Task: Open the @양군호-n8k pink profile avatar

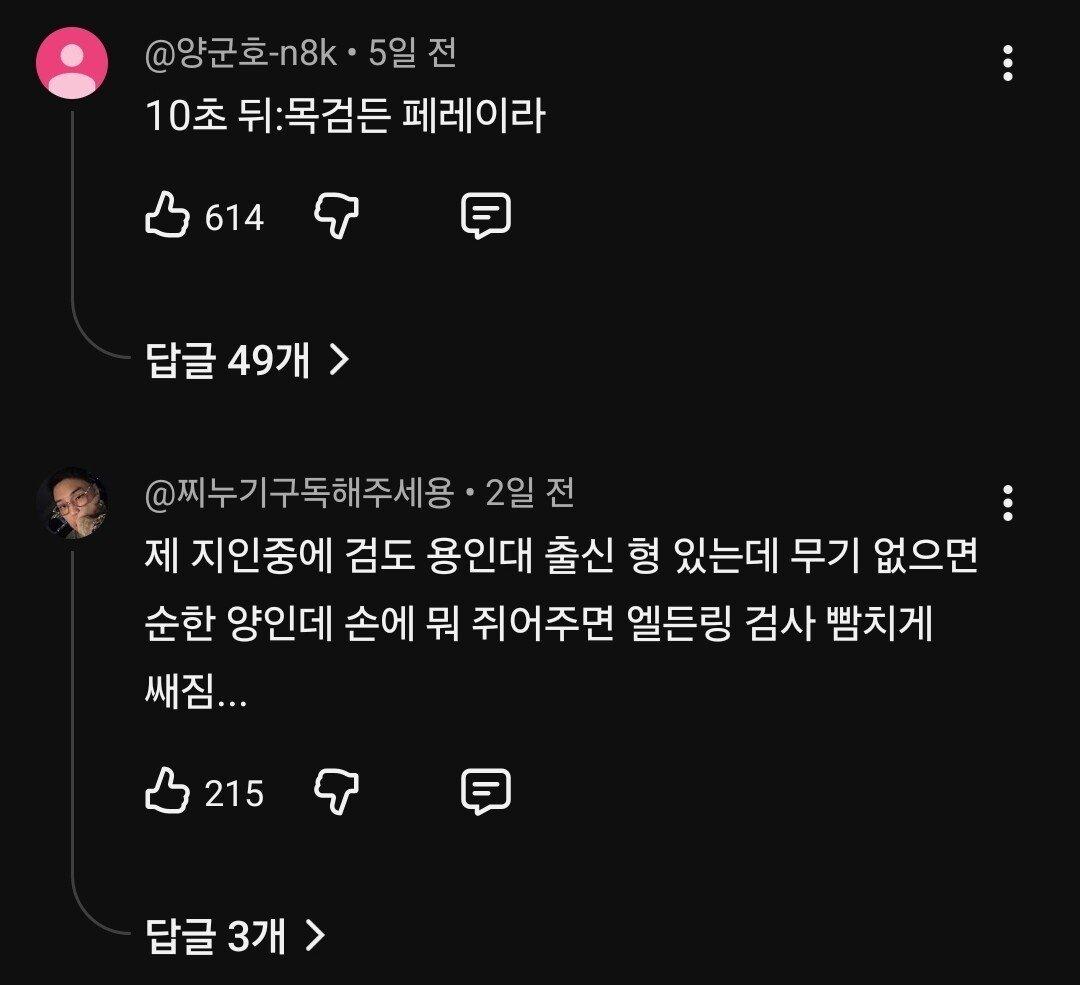Action: (72, 63)
